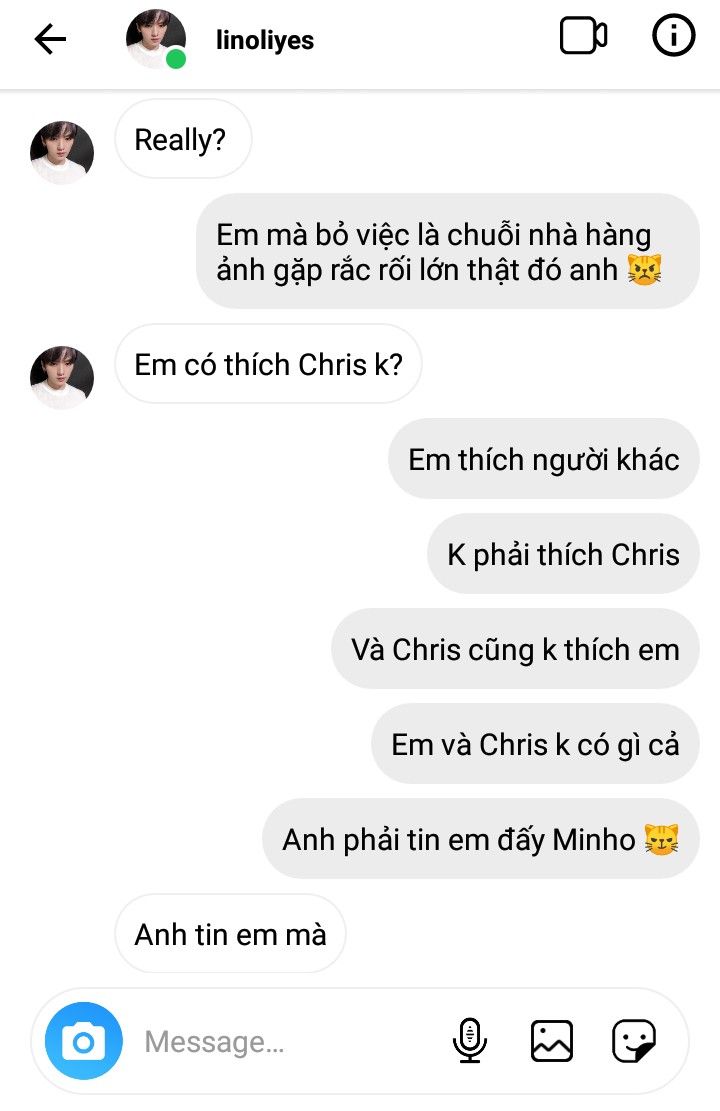Open the photo gallery picker
The image size is (720, 1111).
tap(551, 1041)
